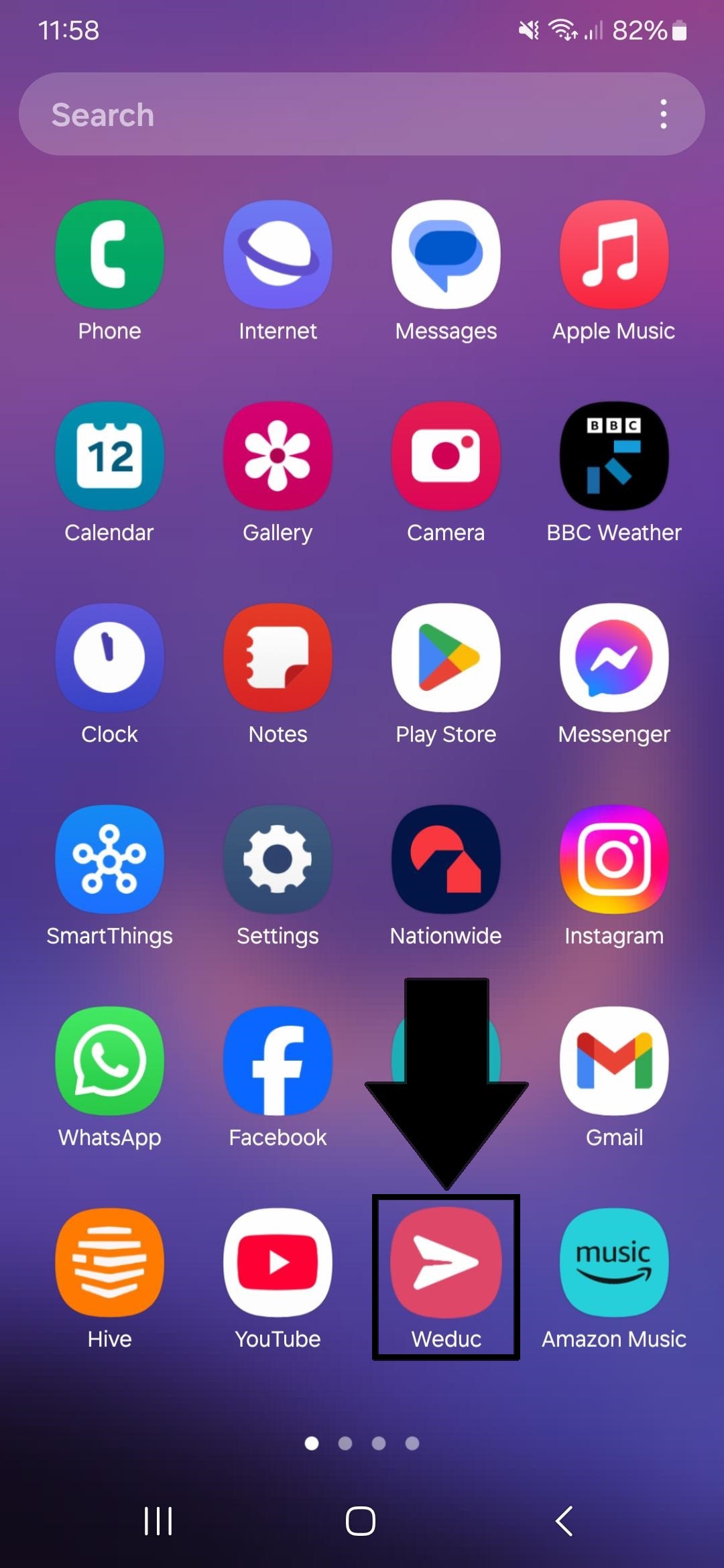Launch the Weduc app
Image resolution: width=724 pixels, height=1568 pixels.
click(446, 1264)
